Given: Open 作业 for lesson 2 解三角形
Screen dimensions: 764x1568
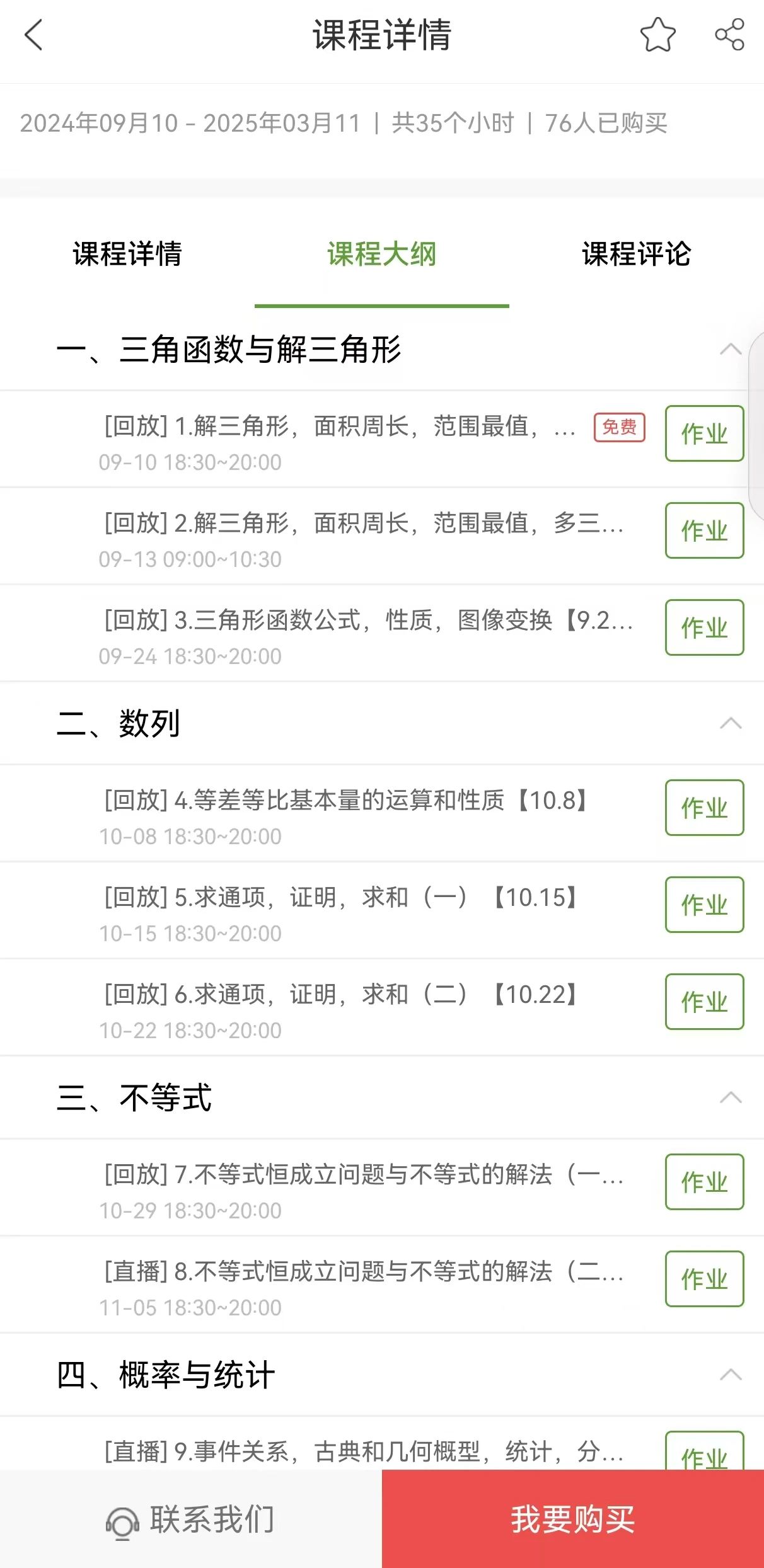Looking at the screenshot, I should click(x=704, y=530).
